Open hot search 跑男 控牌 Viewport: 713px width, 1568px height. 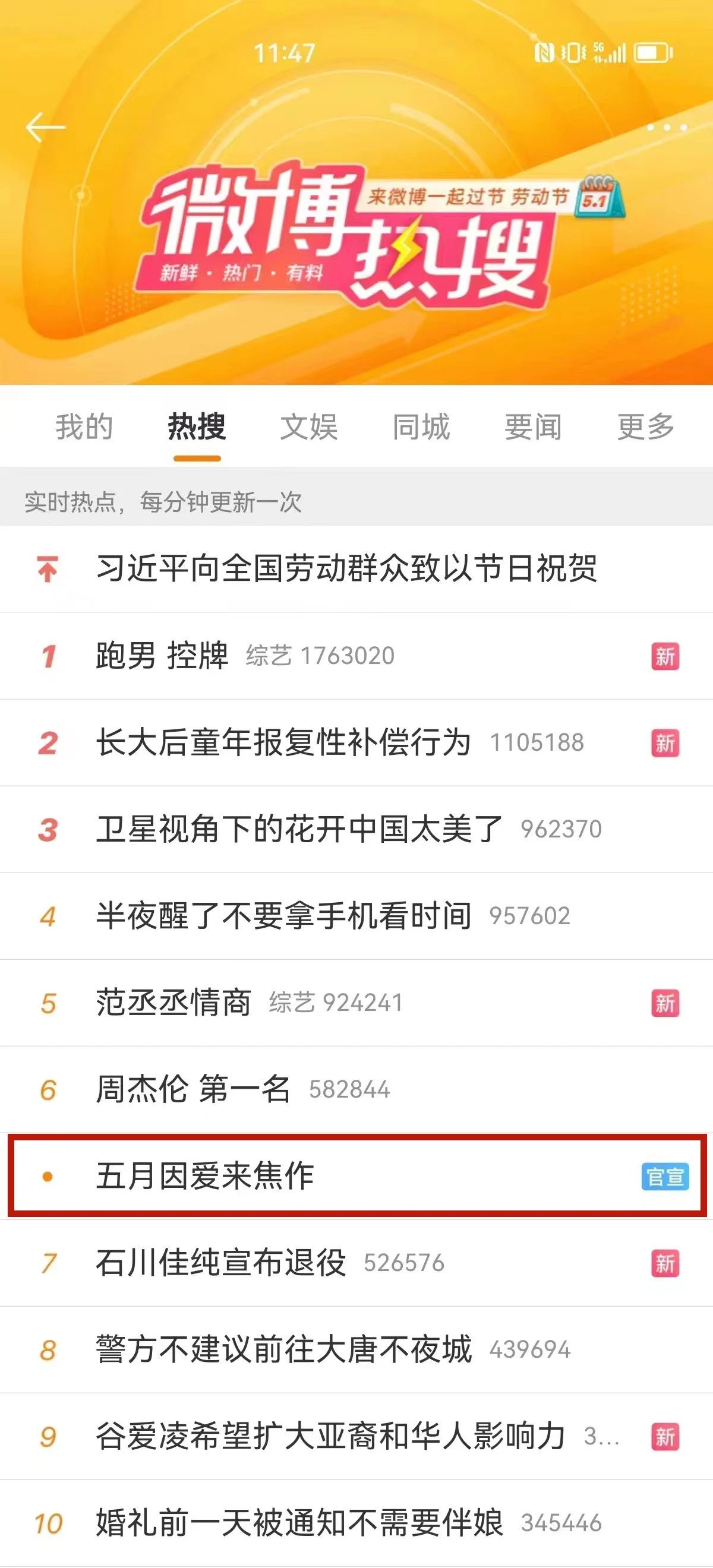[x=163, y=656]
